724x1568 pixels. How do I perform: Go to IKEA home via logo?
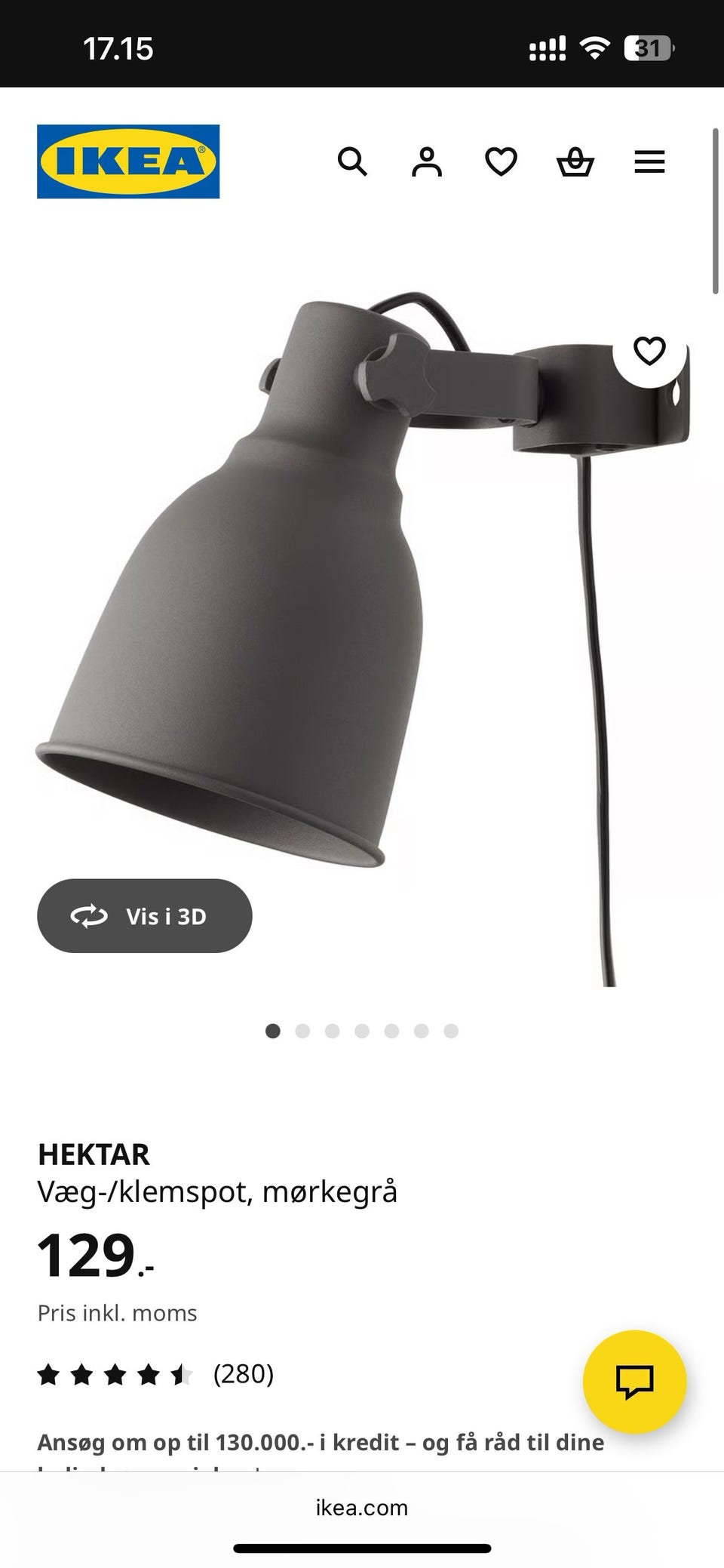coord(128,161)
